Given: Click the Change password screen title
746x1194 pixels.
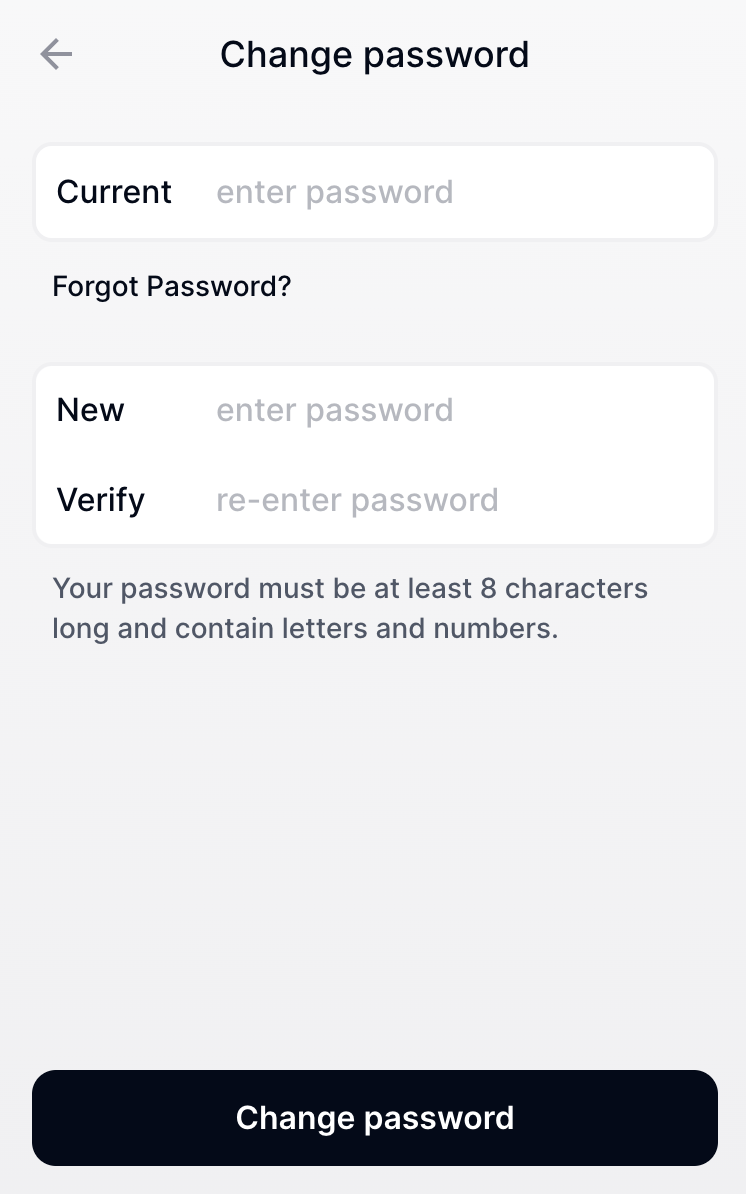Looking at the screenshot, I should [x=374, y=55].
